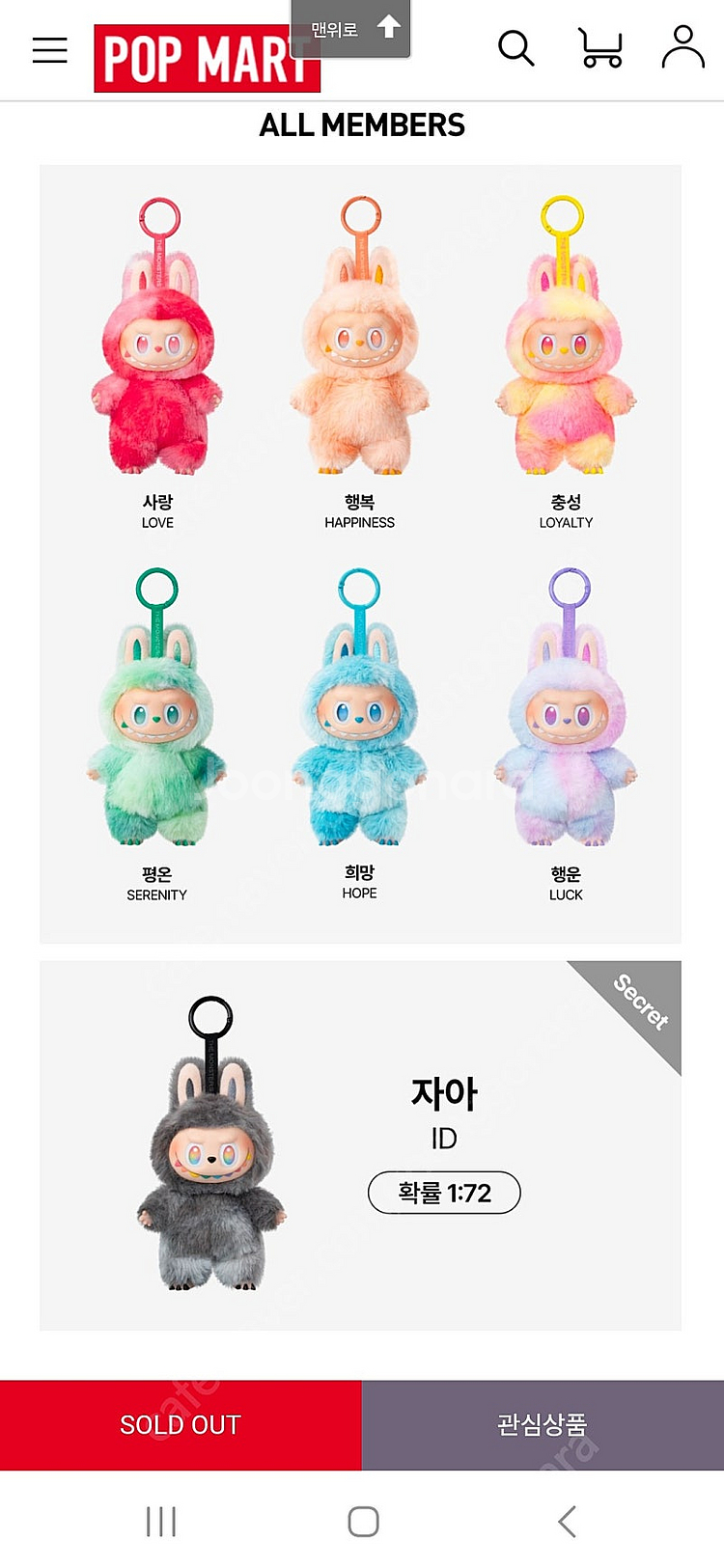Open the shopping cart
724x1568 pixels.
(x=600, y=47)
